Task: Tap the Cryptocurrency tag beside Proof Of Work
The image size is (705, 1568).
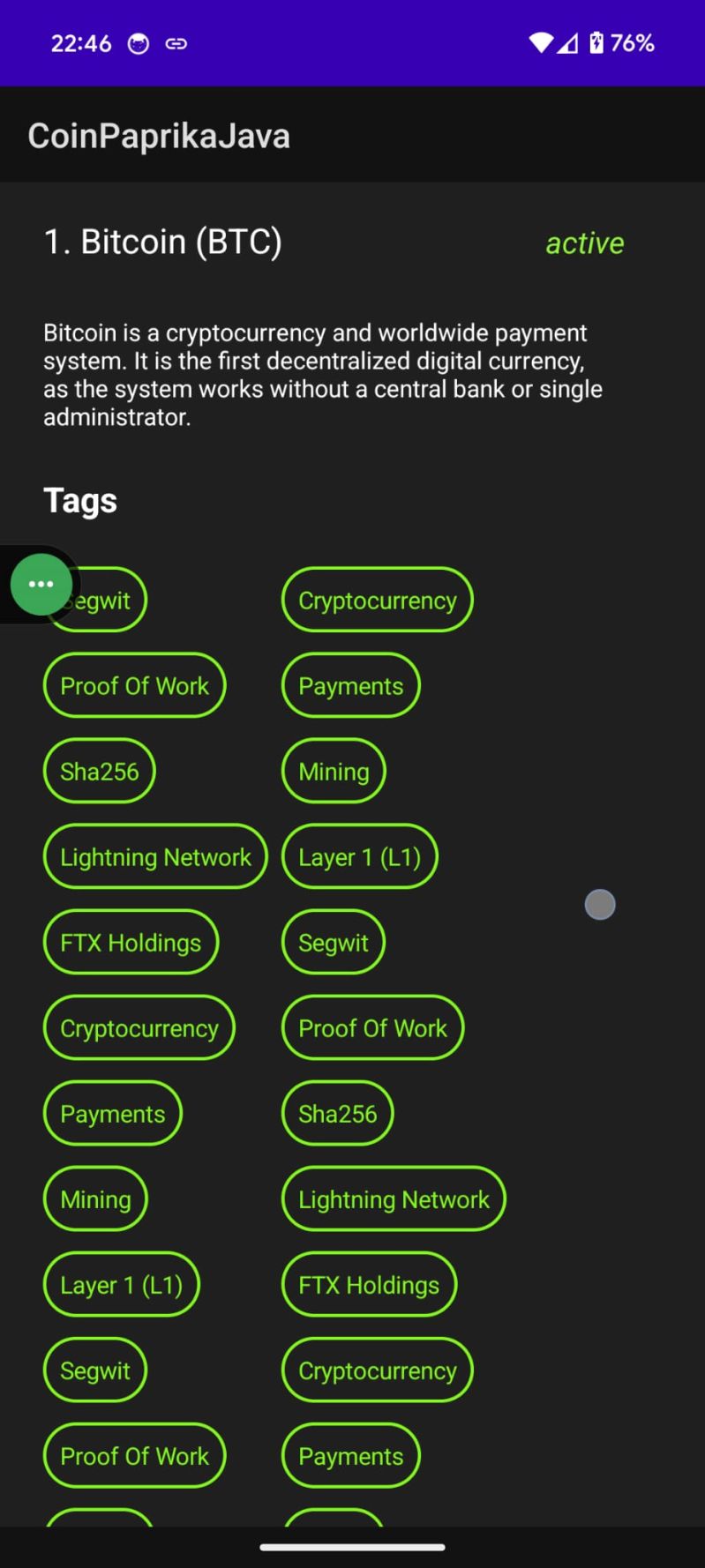Action: point(139,1028)
